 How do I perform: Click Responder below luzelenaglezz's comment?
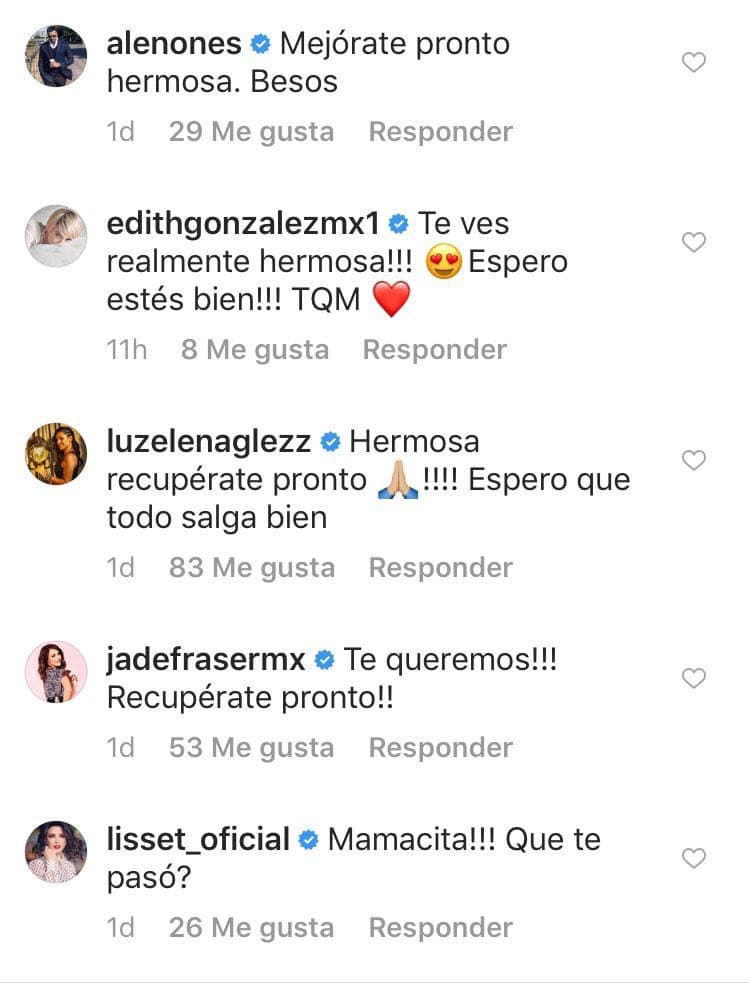tap(440, 567)
